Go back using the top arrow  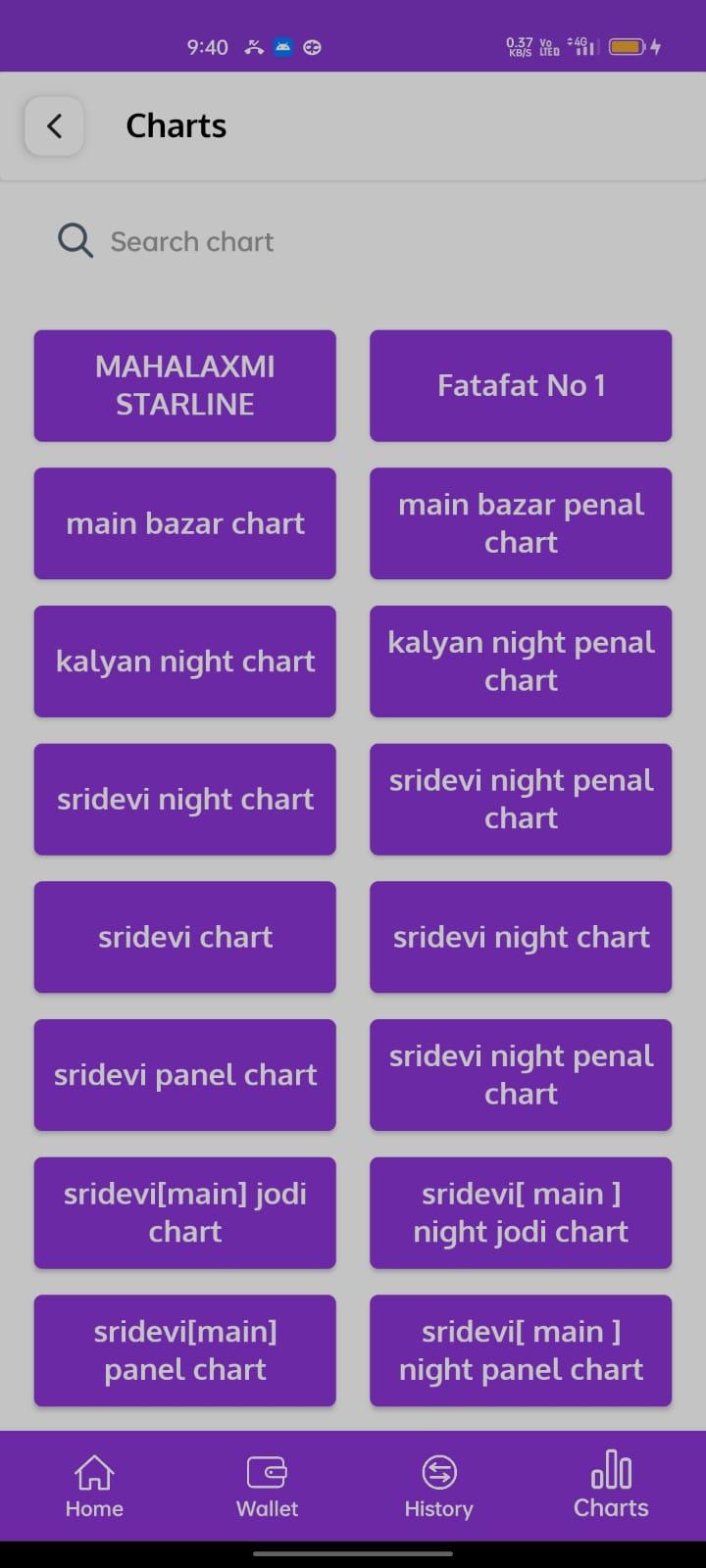(x=54, y=125)
